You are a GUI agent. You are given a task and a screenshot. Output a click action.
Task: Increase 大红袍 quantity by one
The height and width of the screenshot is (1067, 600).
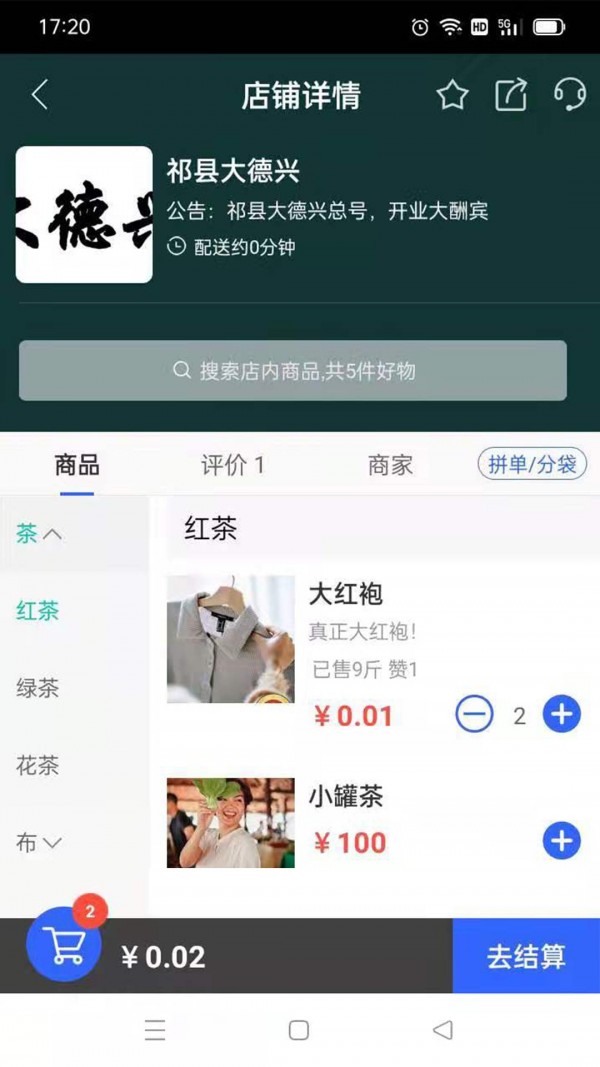click(561, 715)
